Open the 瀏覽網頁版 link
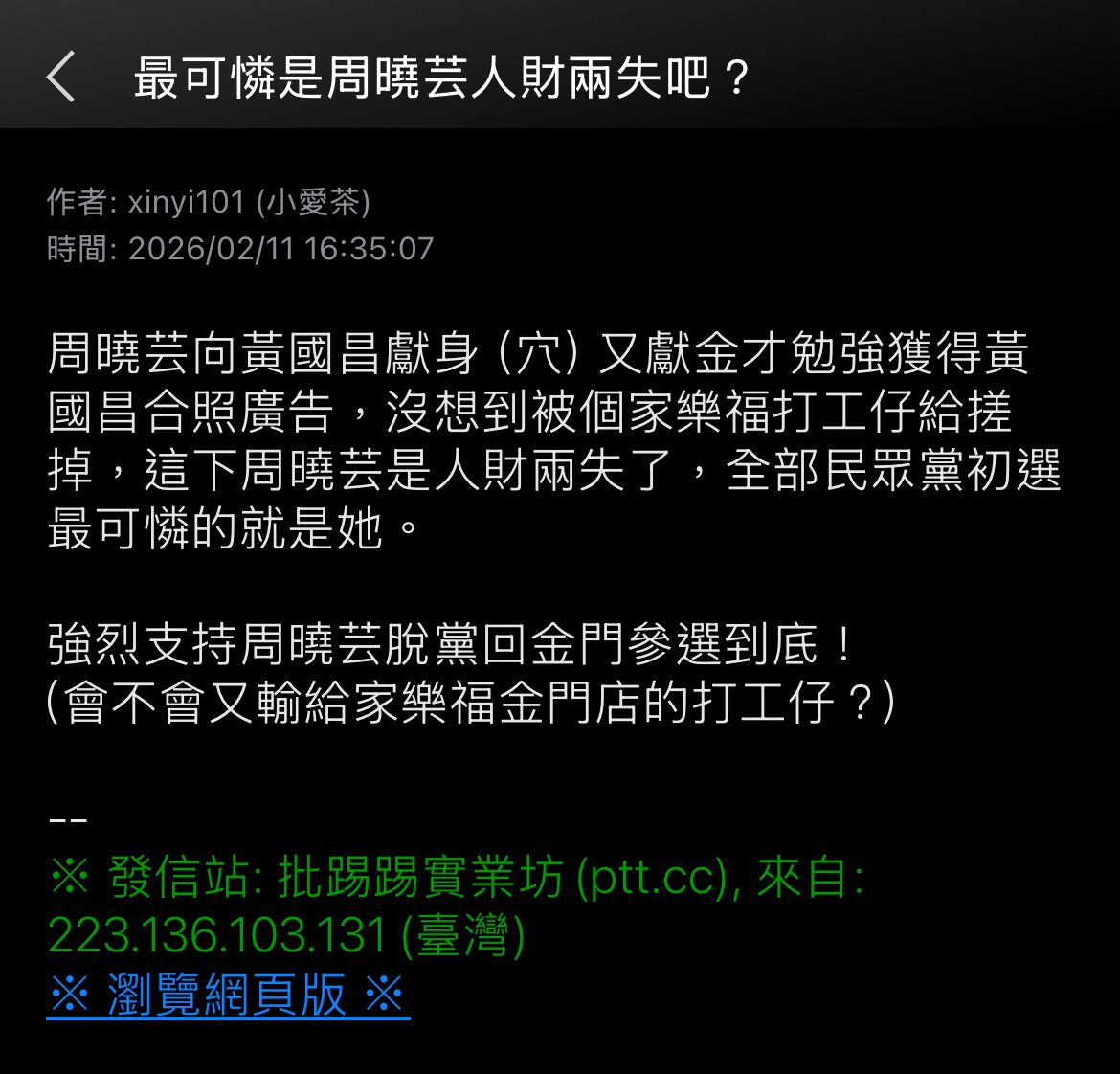The height and width of the screenshot is (1074, 1120). click(228, 996)
